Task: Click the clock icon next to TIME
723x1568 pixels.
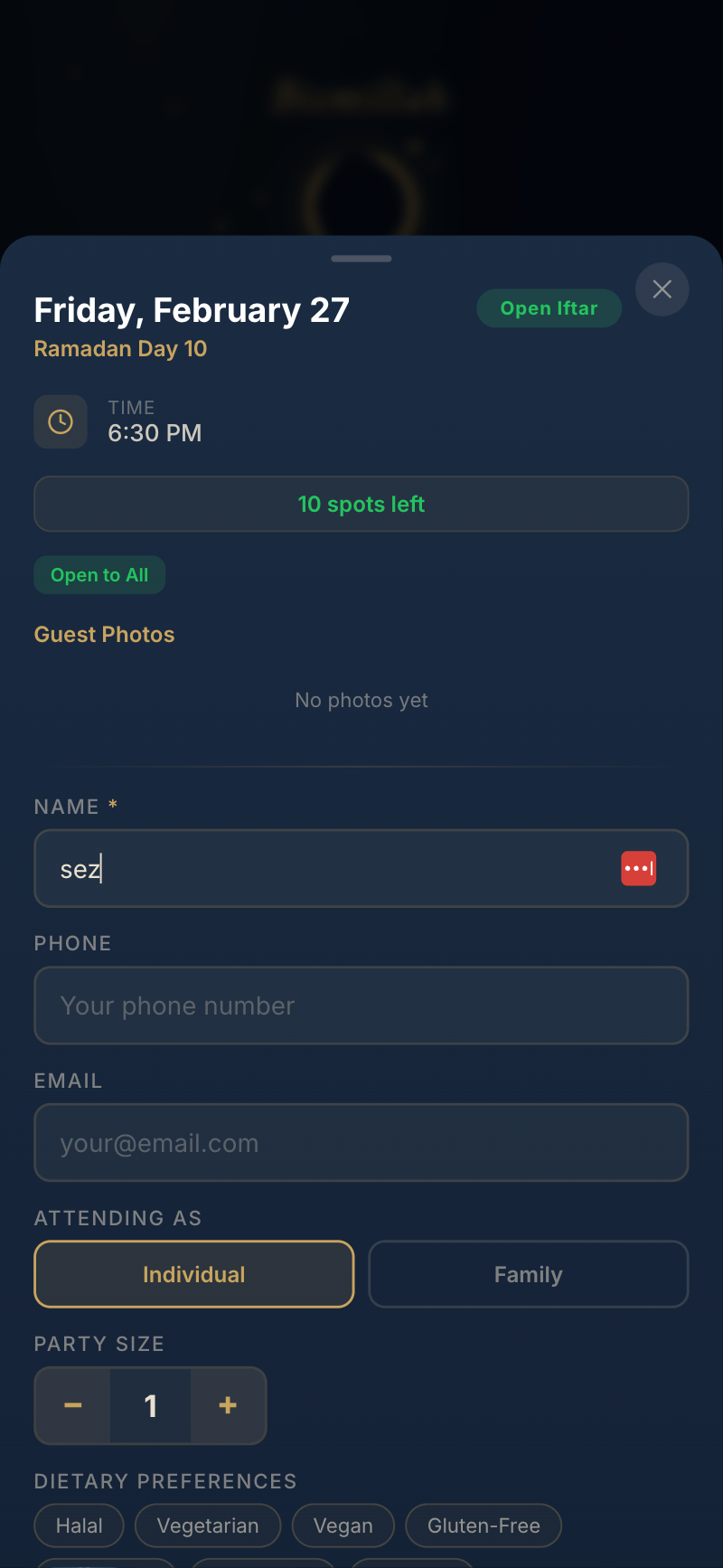Action: (x=61, y=421)
